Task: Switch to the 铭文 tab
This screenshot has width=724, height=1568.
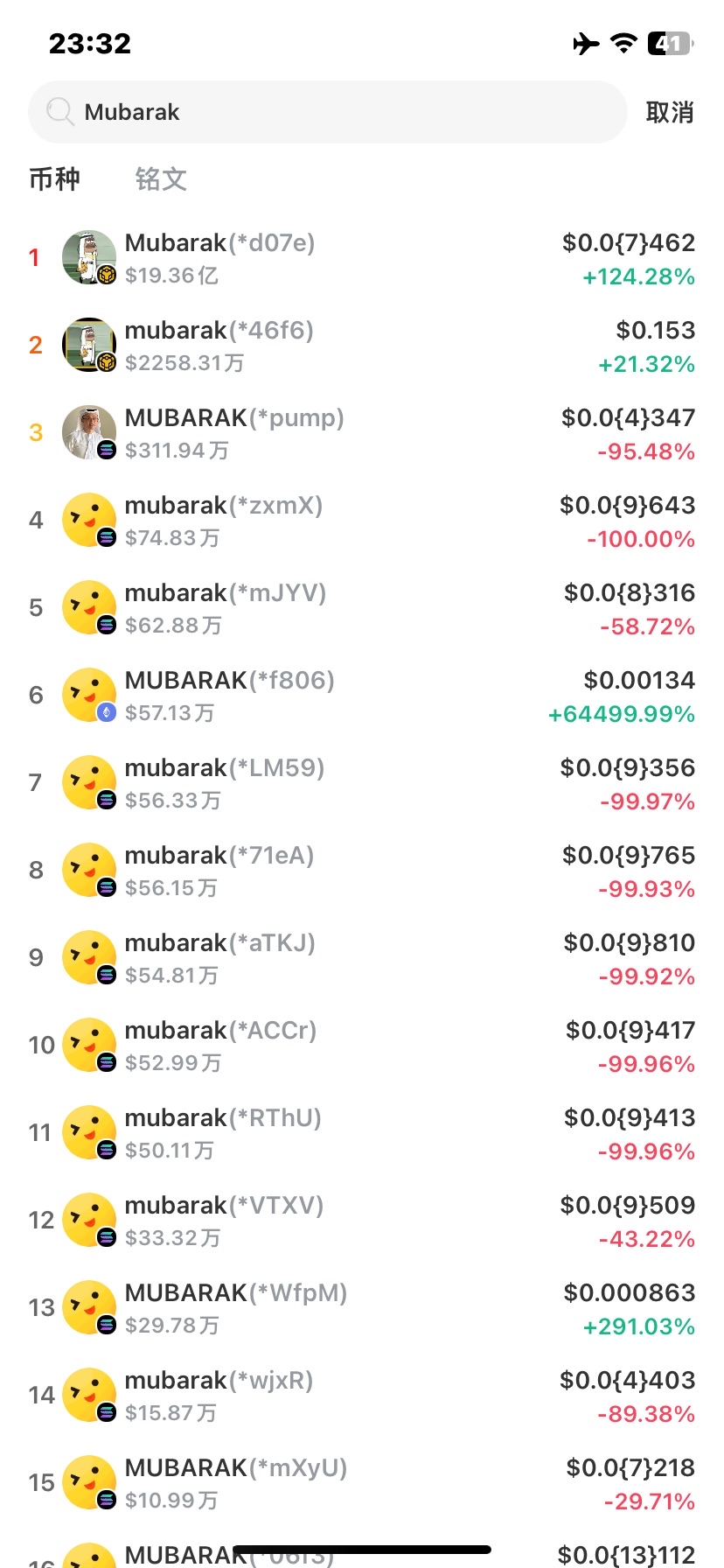Action: pos(161,179)
